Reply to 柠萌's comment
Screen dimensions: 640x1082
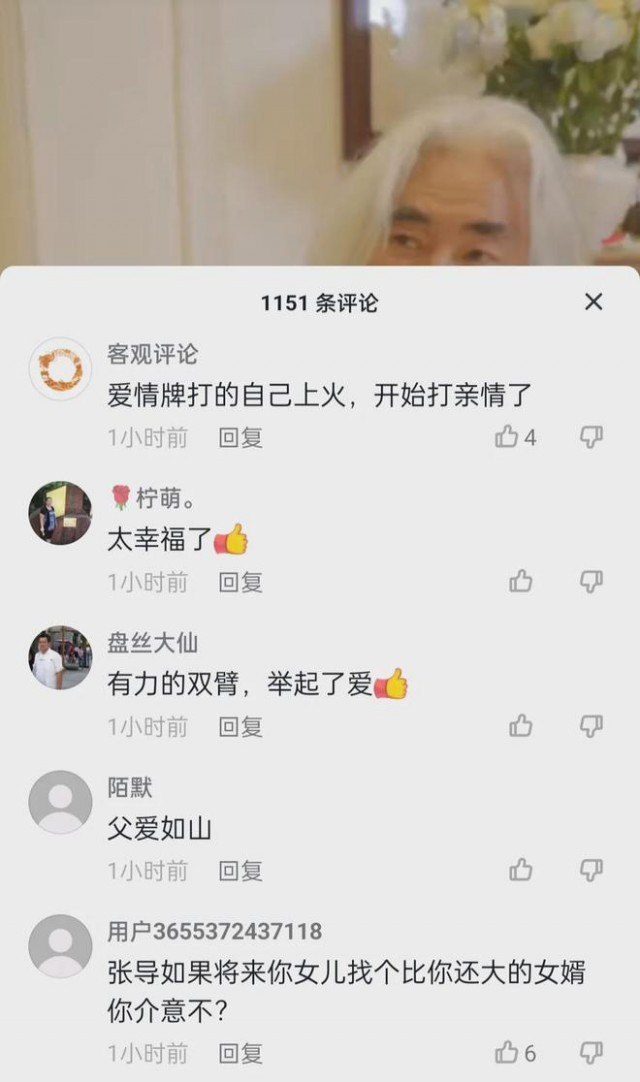click(240, 582)
